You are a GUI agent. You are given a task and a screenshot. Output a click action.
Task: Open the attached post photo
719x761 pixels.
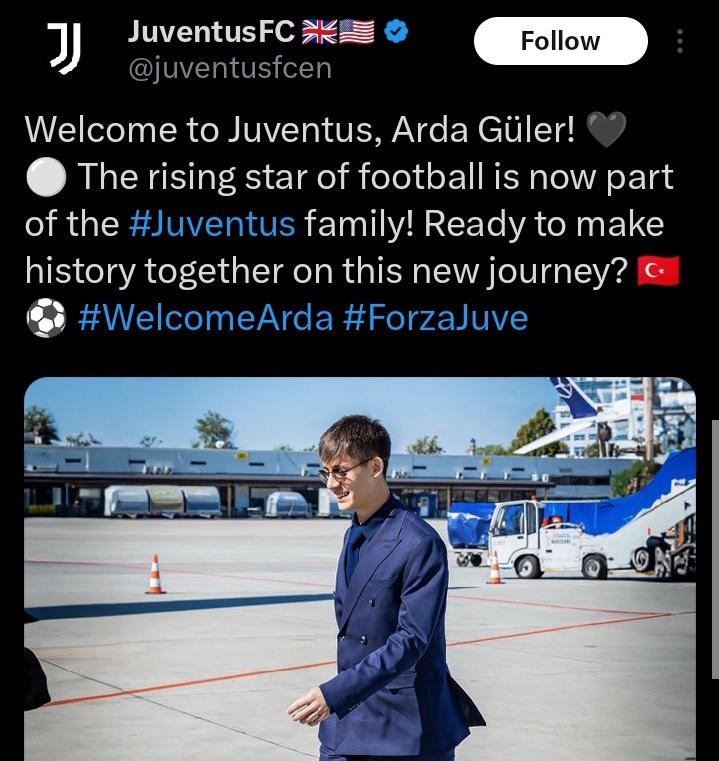[360, 570]
